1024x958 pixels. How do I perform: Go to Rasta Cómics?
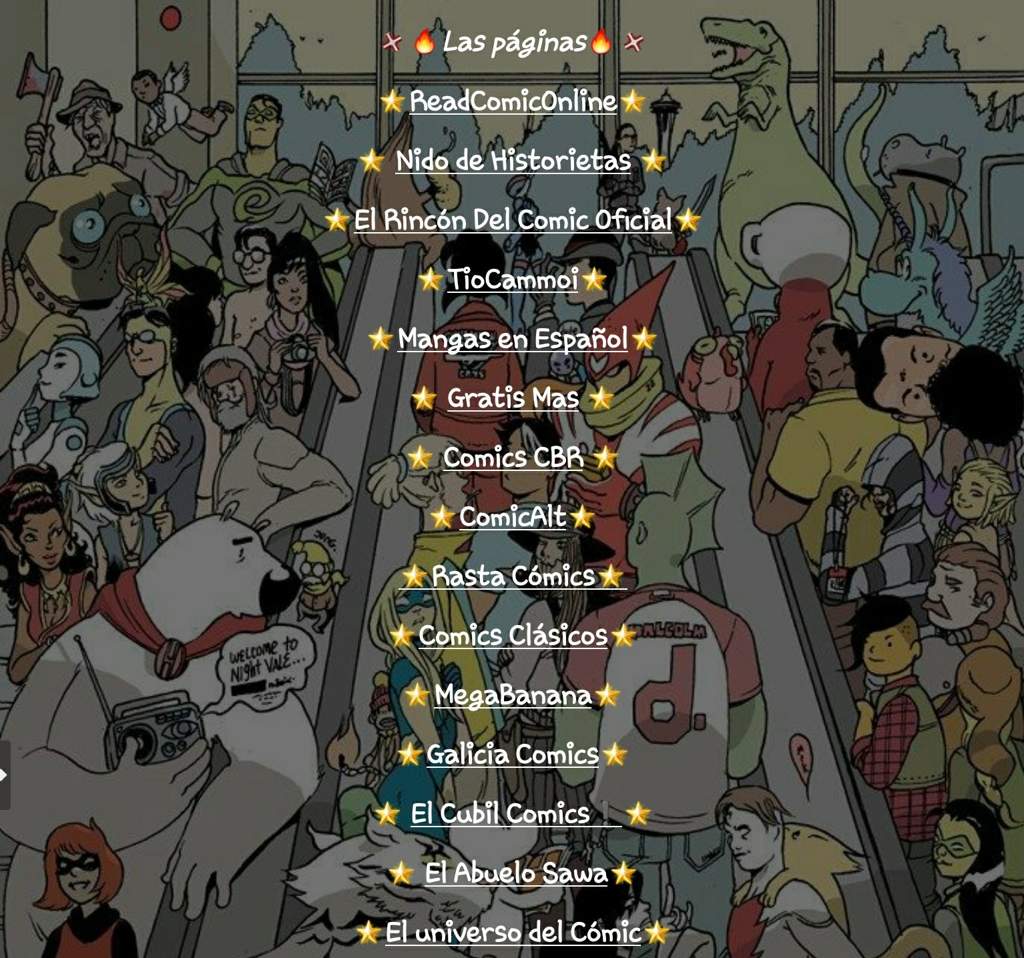tap(512, 576)
